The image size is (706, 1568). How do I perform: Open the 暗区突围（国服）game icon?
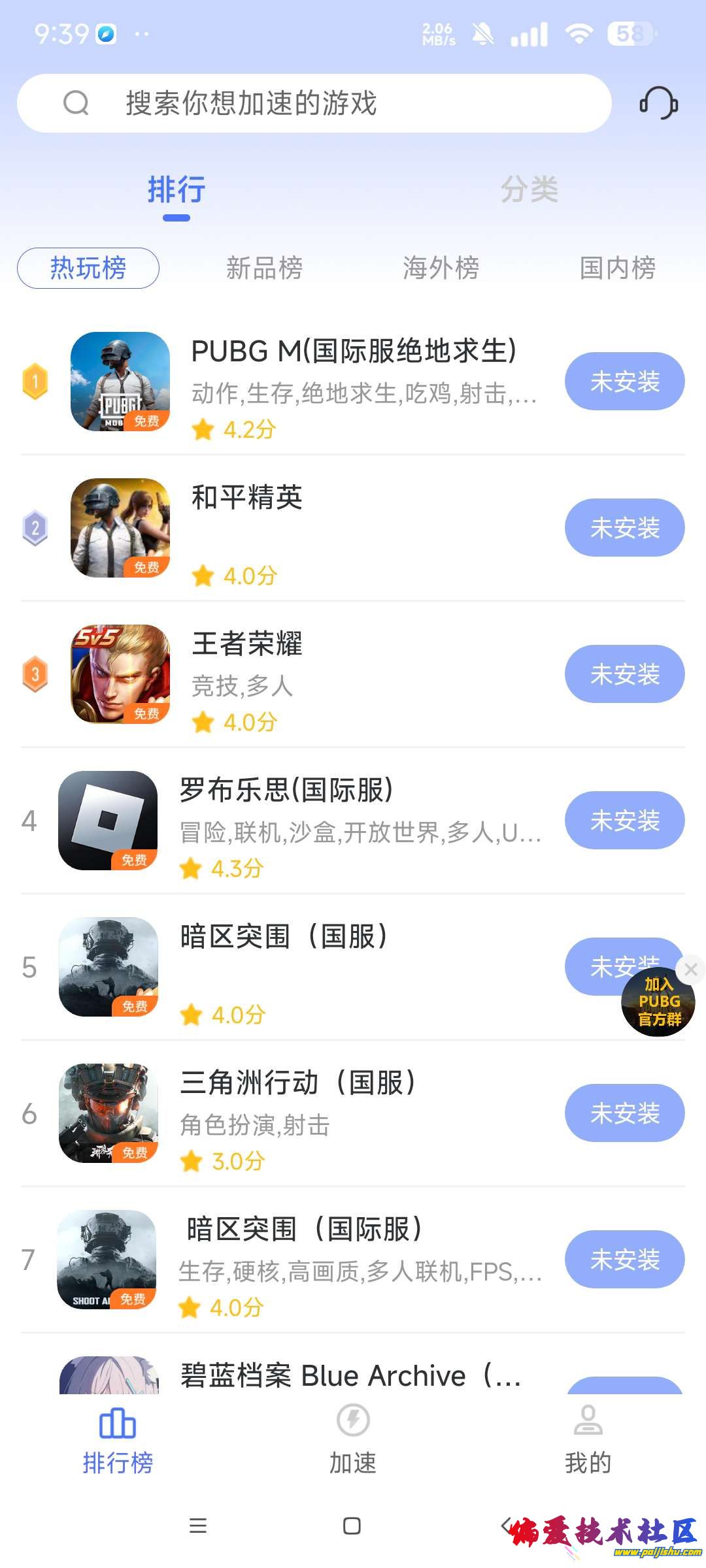[x=108, y=968]
